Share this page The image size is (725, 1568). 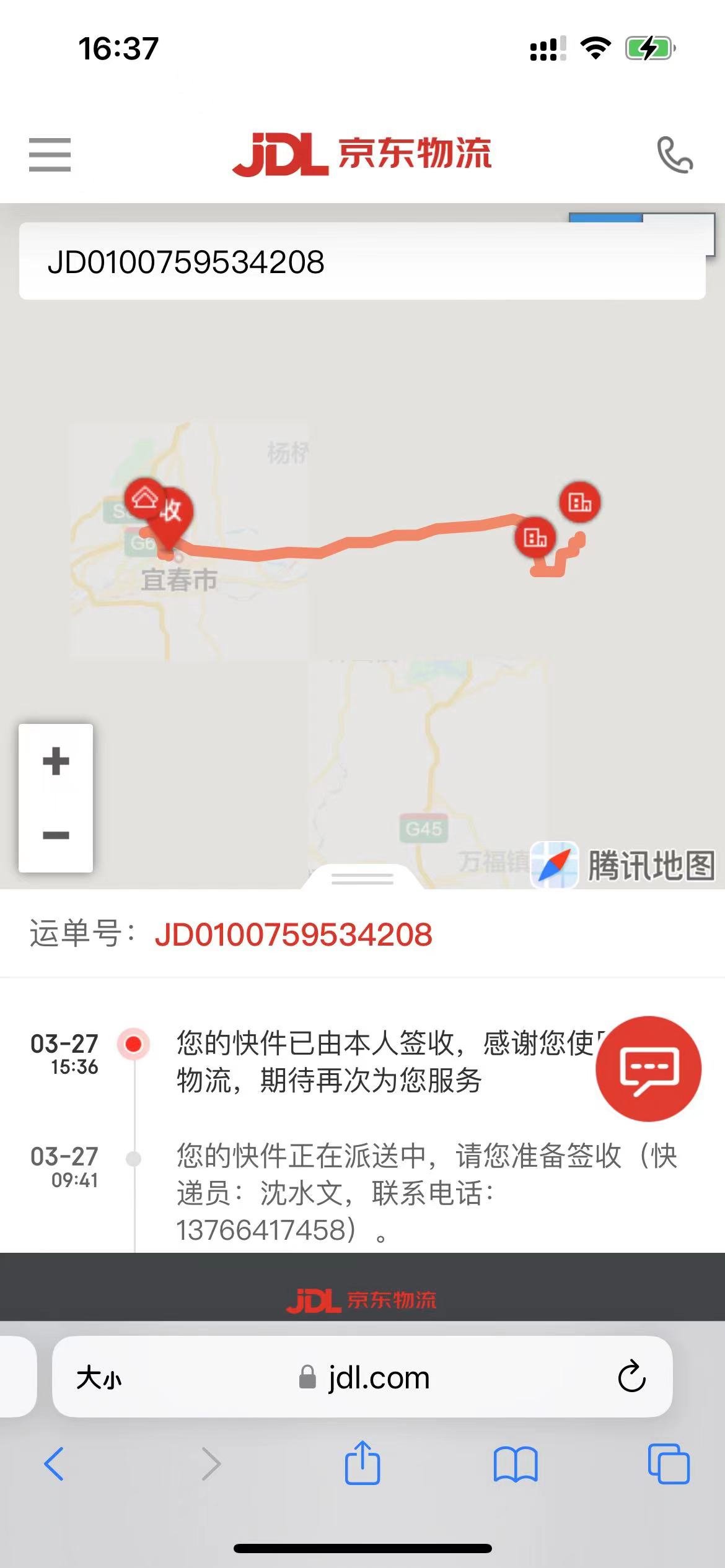[362, 1463]
